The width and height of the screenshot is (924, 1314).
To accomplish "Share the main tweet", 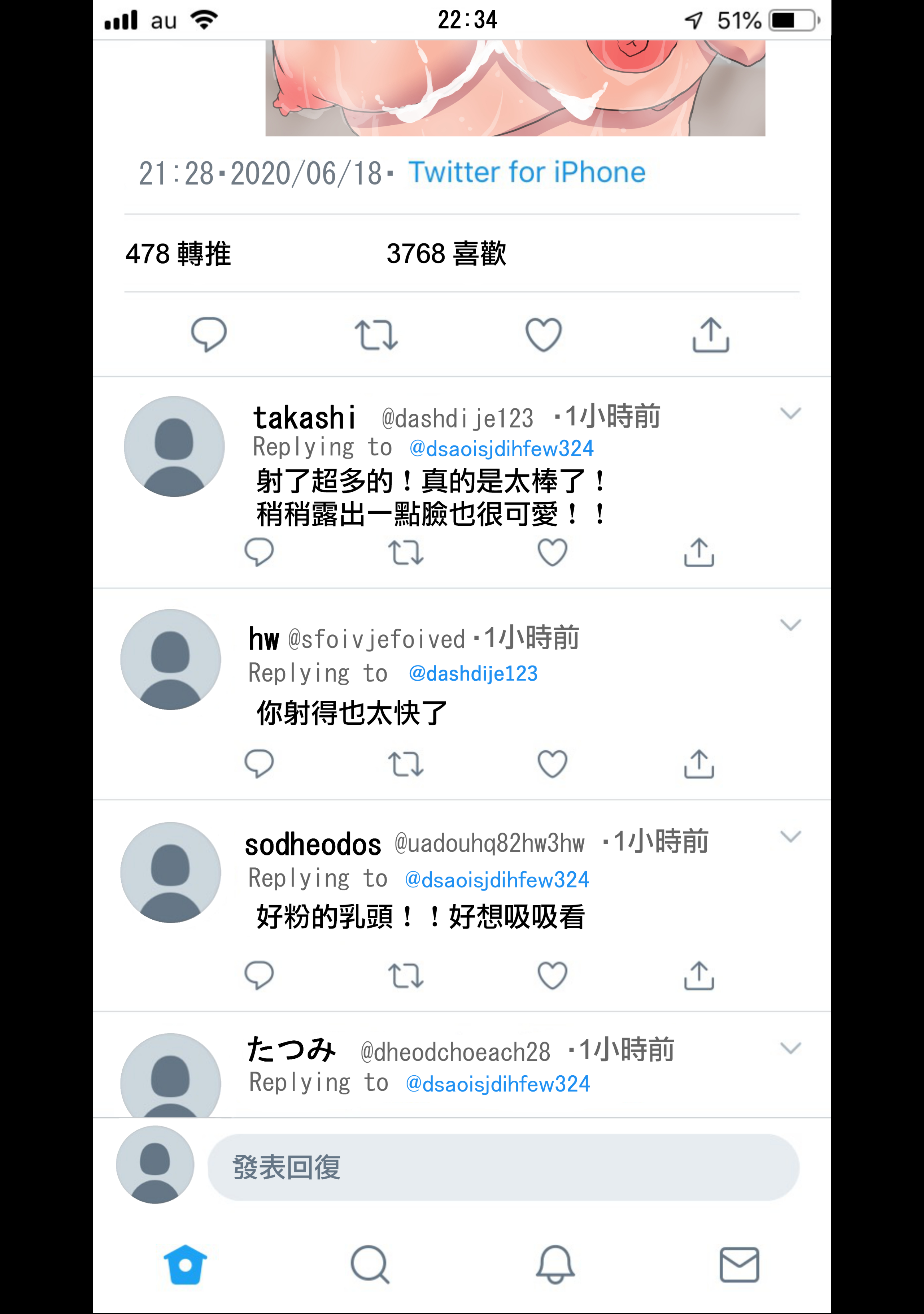I will point(710,334).
